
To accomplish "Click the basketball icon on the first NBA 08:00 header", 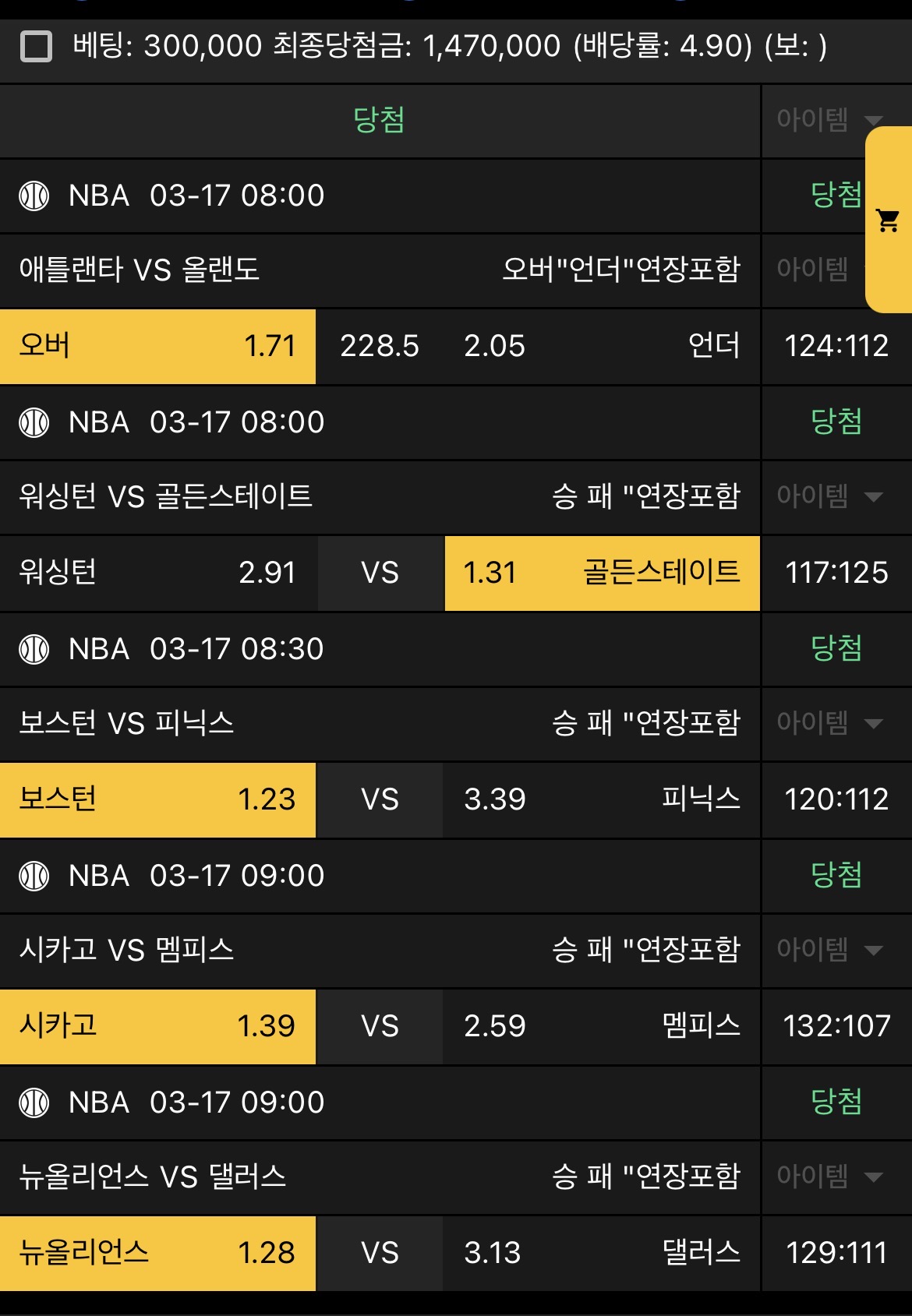I will coord(35,196).
